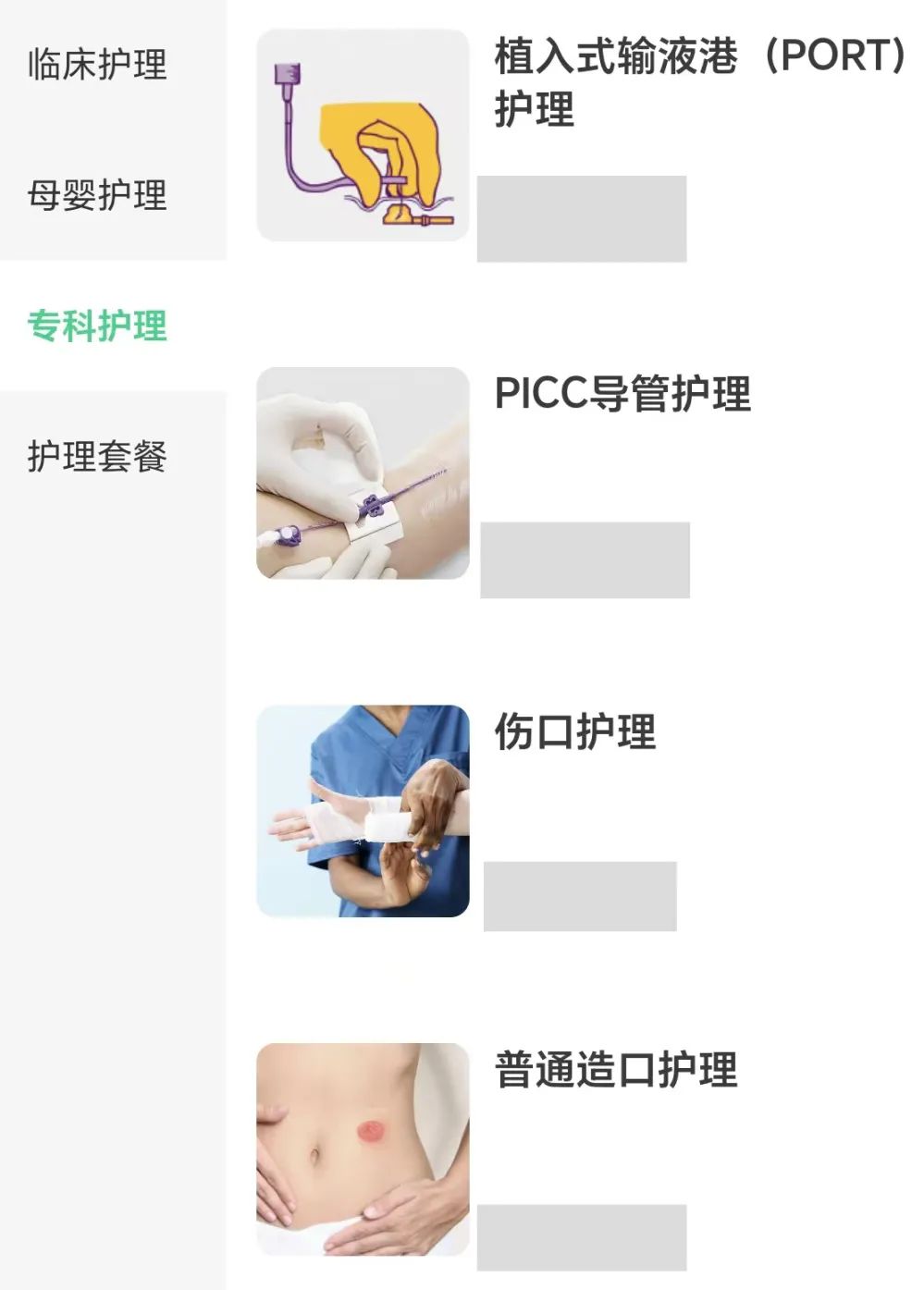924x1290 pixels.
Task: Open the 护理套餐 category
Action: click(x=97, y=456)
